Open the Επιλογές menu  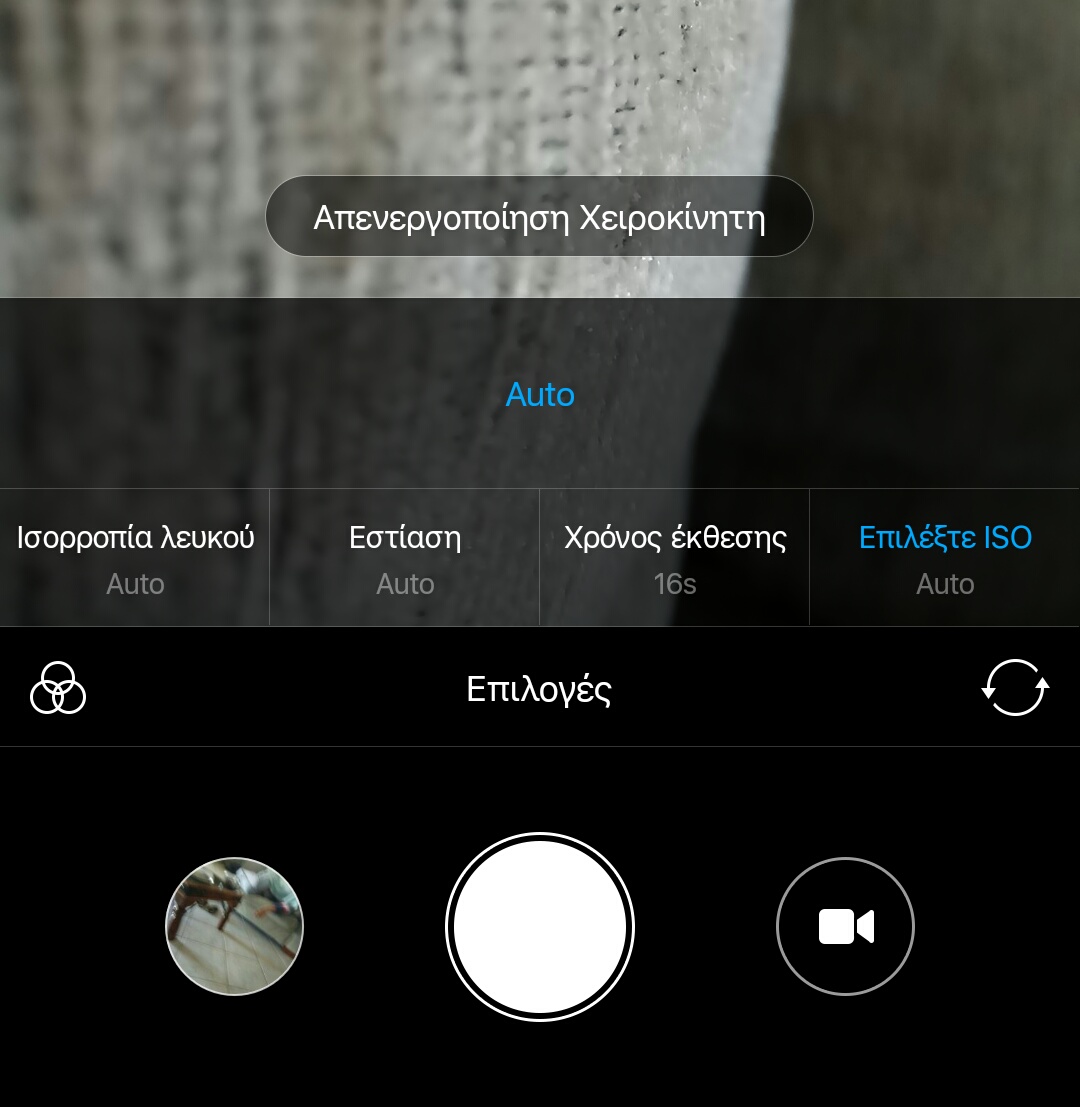[x=539, y=689]
